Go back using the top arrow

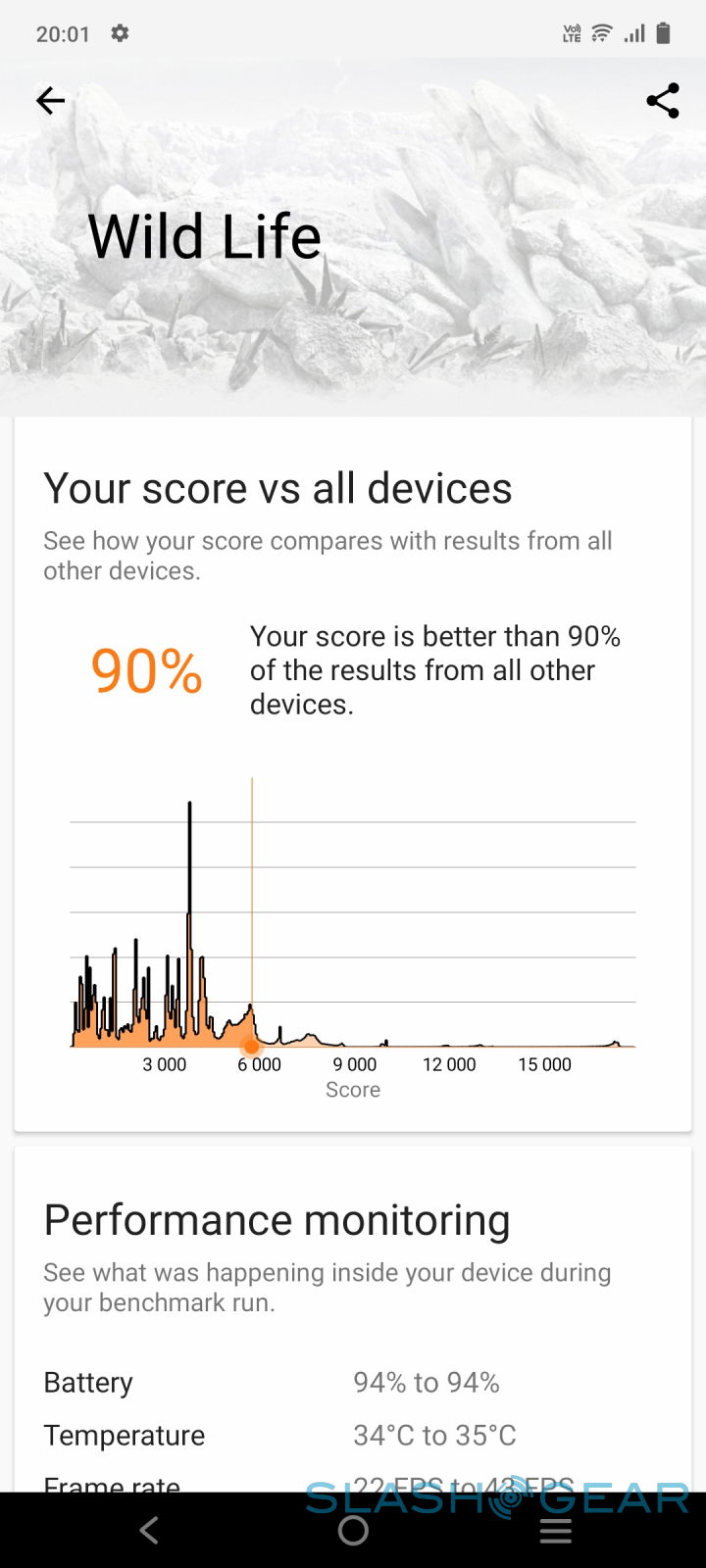point(50,100)
